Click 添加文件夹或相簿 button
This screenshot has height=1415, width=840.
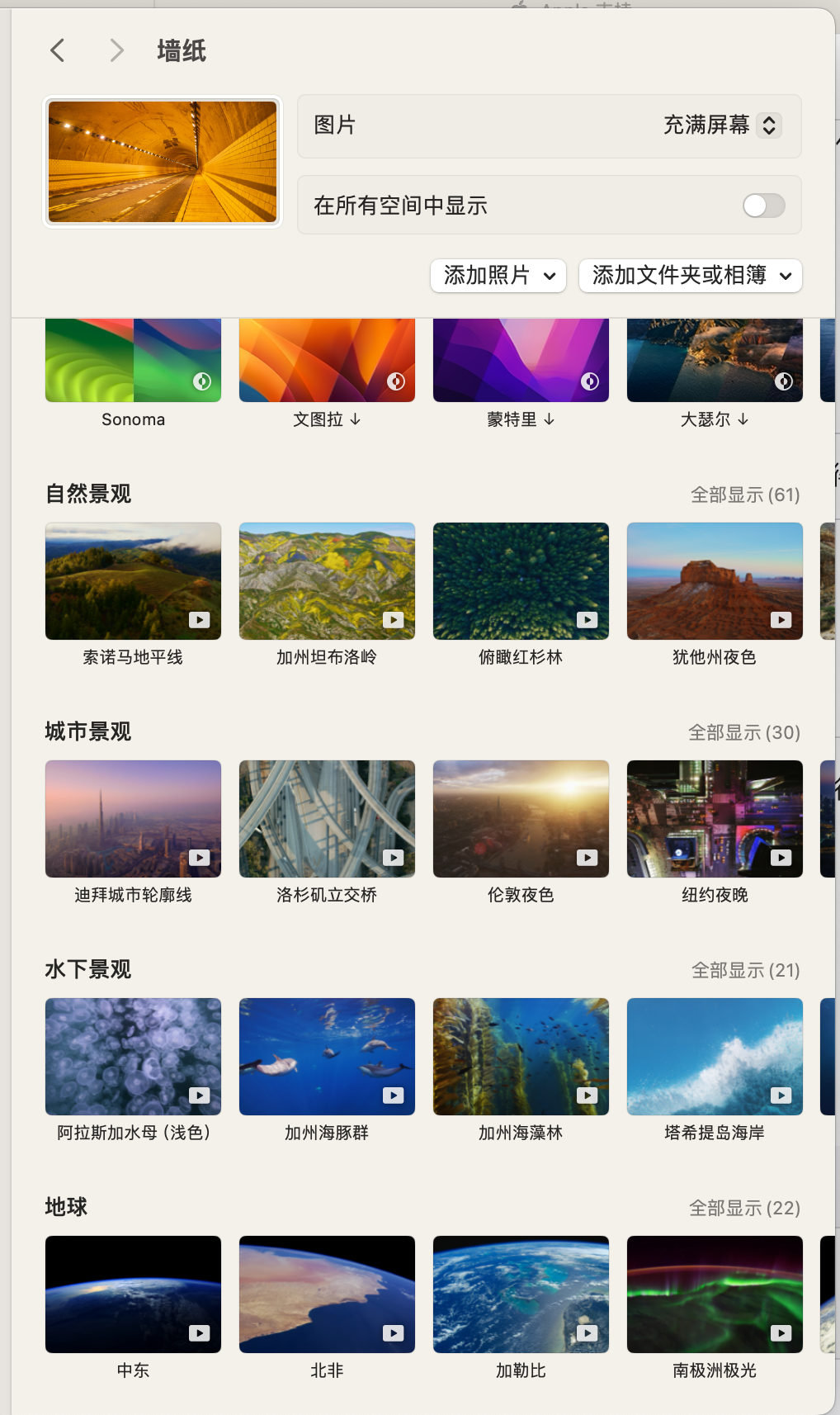click(690, 276)
